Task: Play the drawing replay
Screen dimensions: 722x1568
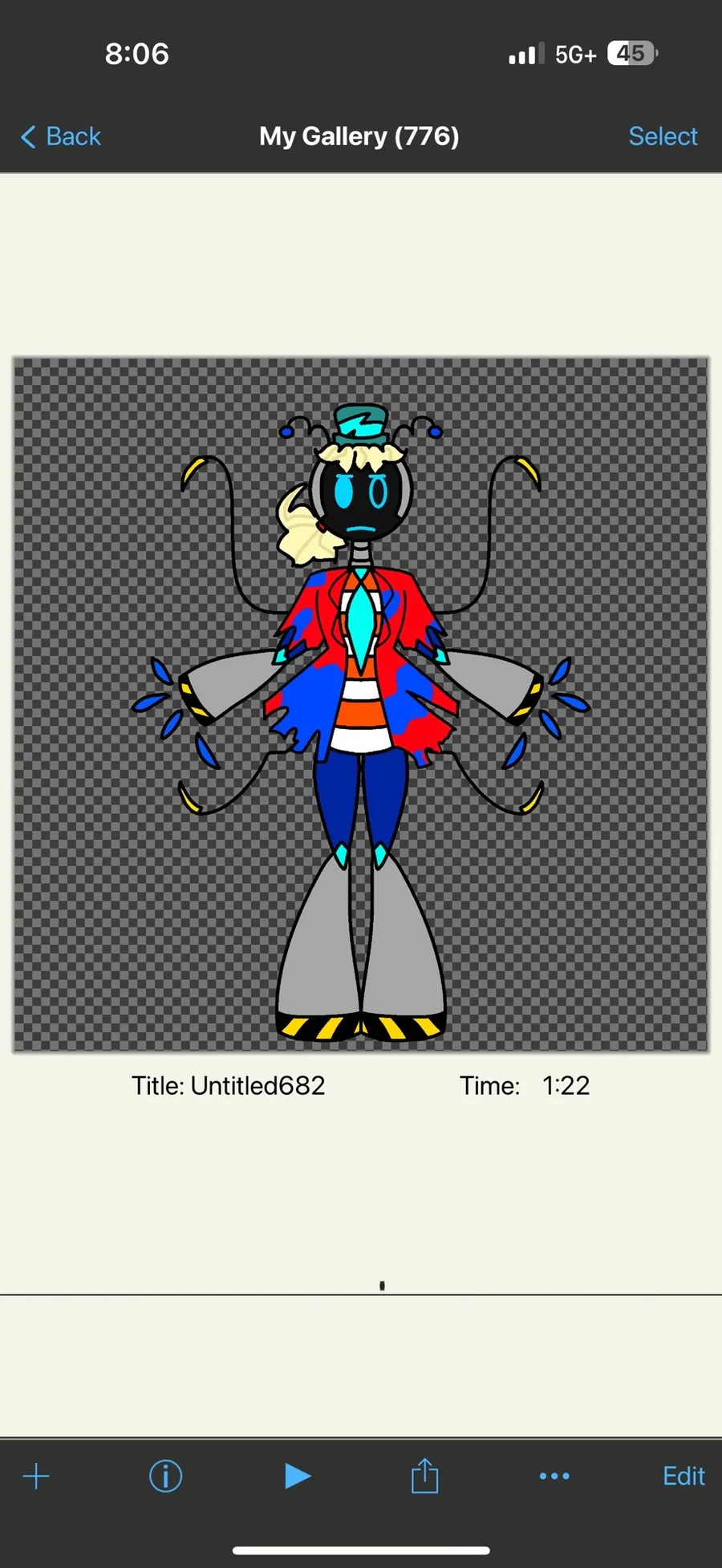Action: tap(297, 1476)
